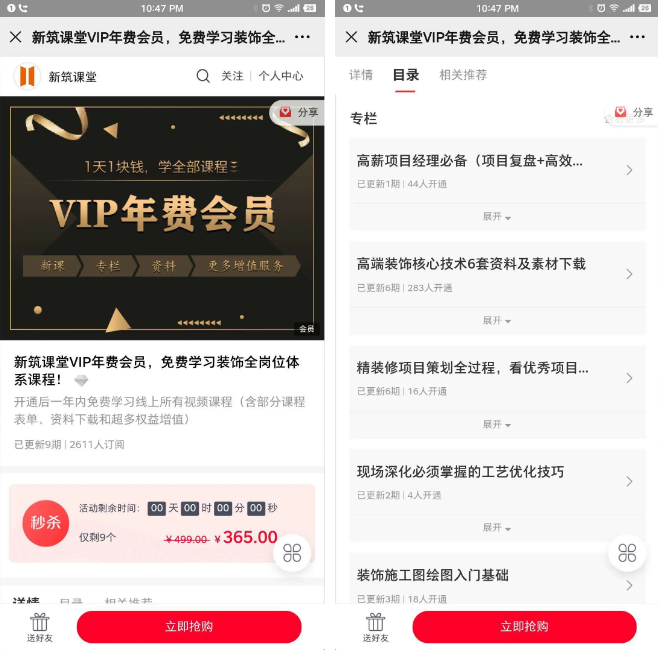Open 个人中心 personal center
Screen dimensions: 658x651
coord(281,76)
